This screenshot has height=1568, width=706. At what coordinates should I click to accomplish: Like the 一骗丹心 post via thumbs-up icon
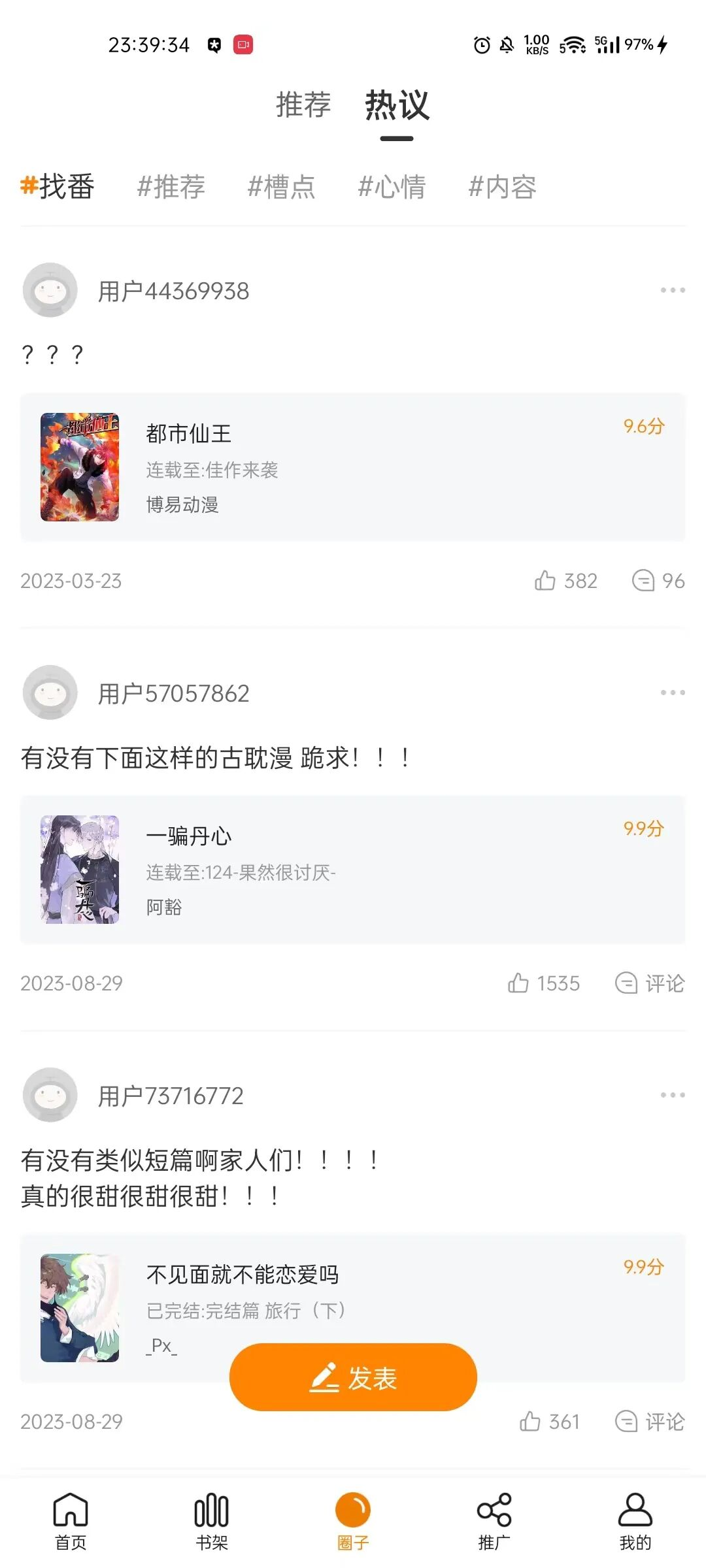(520, 983)
